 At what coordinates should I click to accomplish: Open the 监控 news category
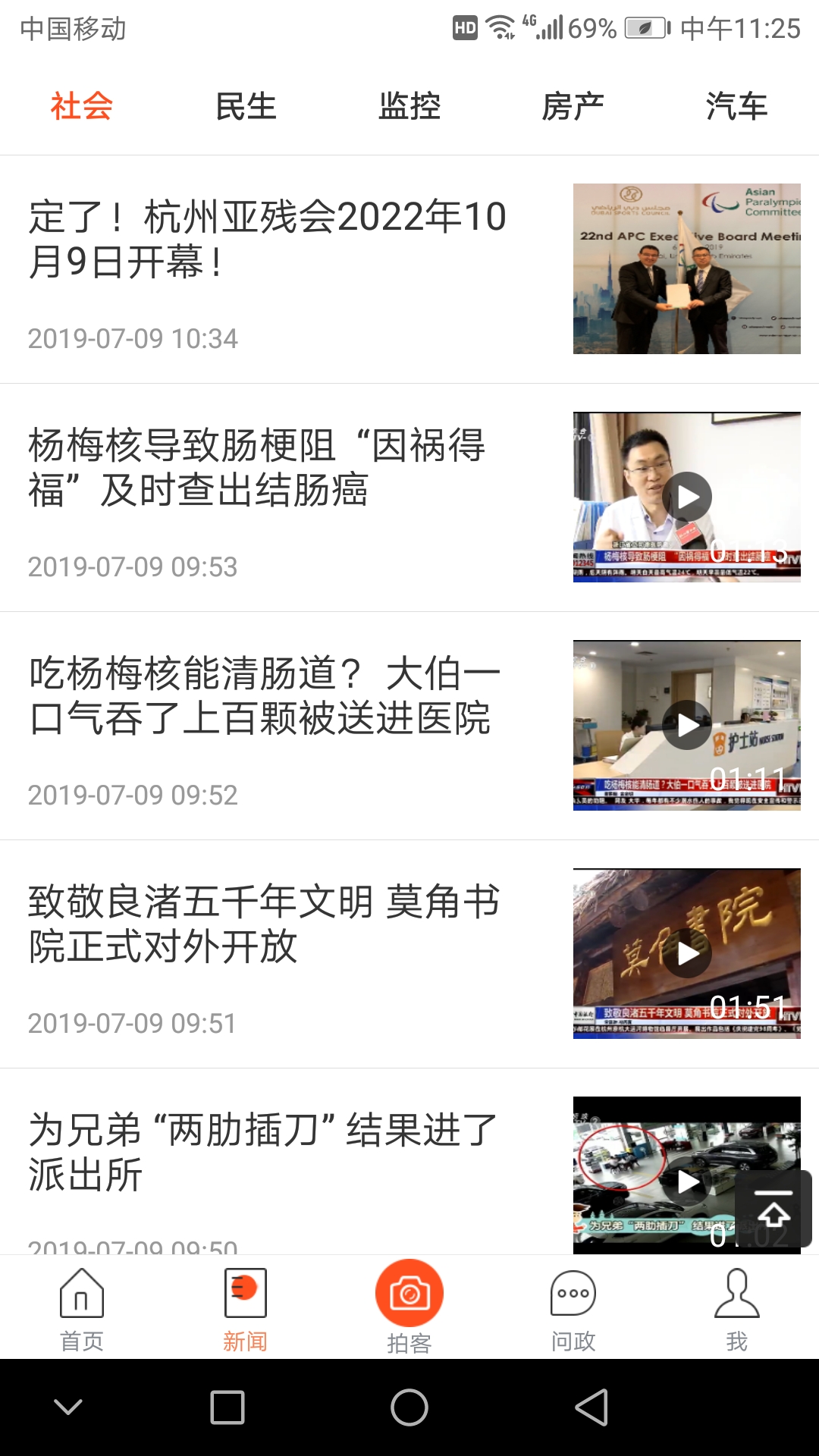[409, 107]
